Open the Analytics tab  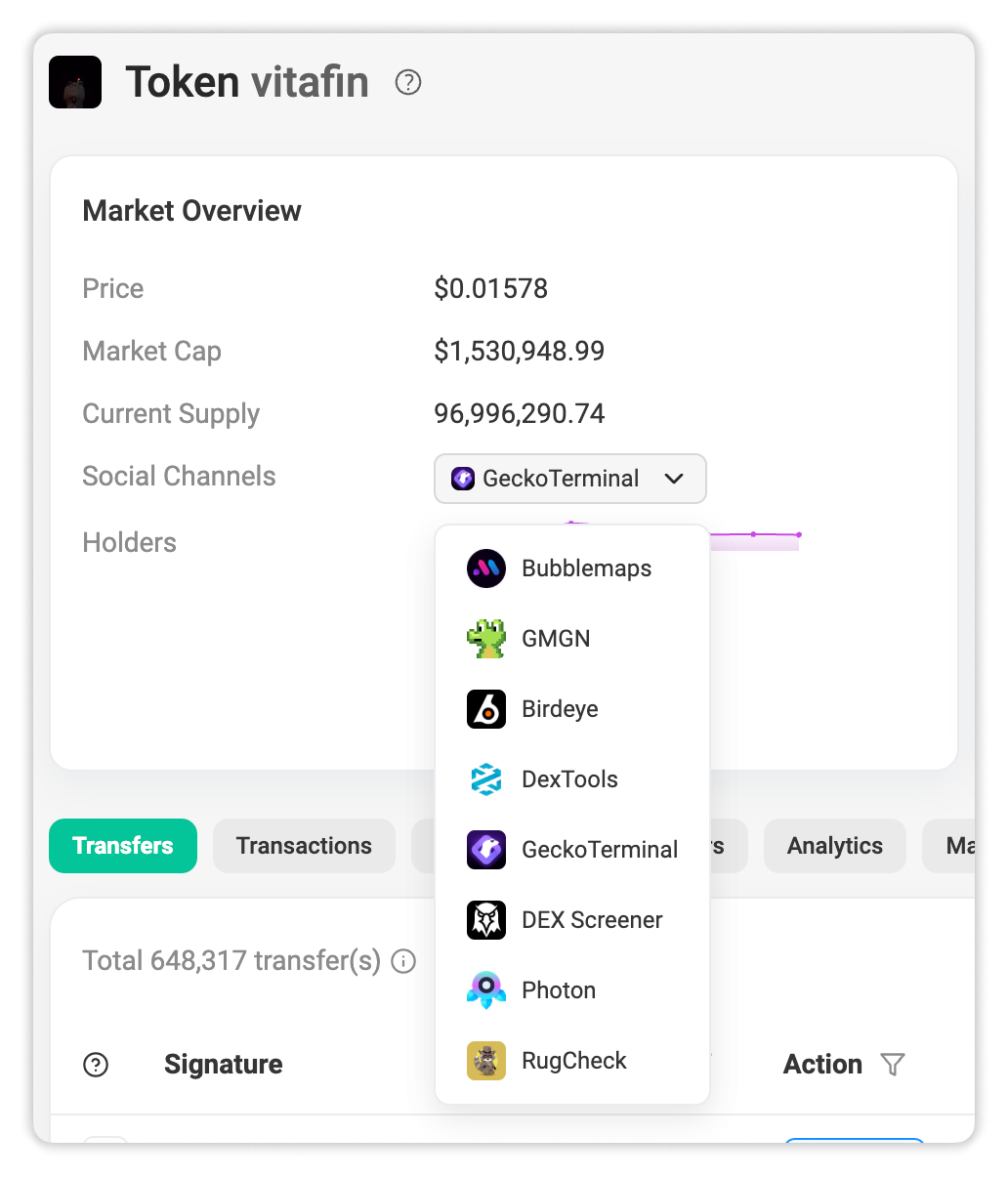834,846
